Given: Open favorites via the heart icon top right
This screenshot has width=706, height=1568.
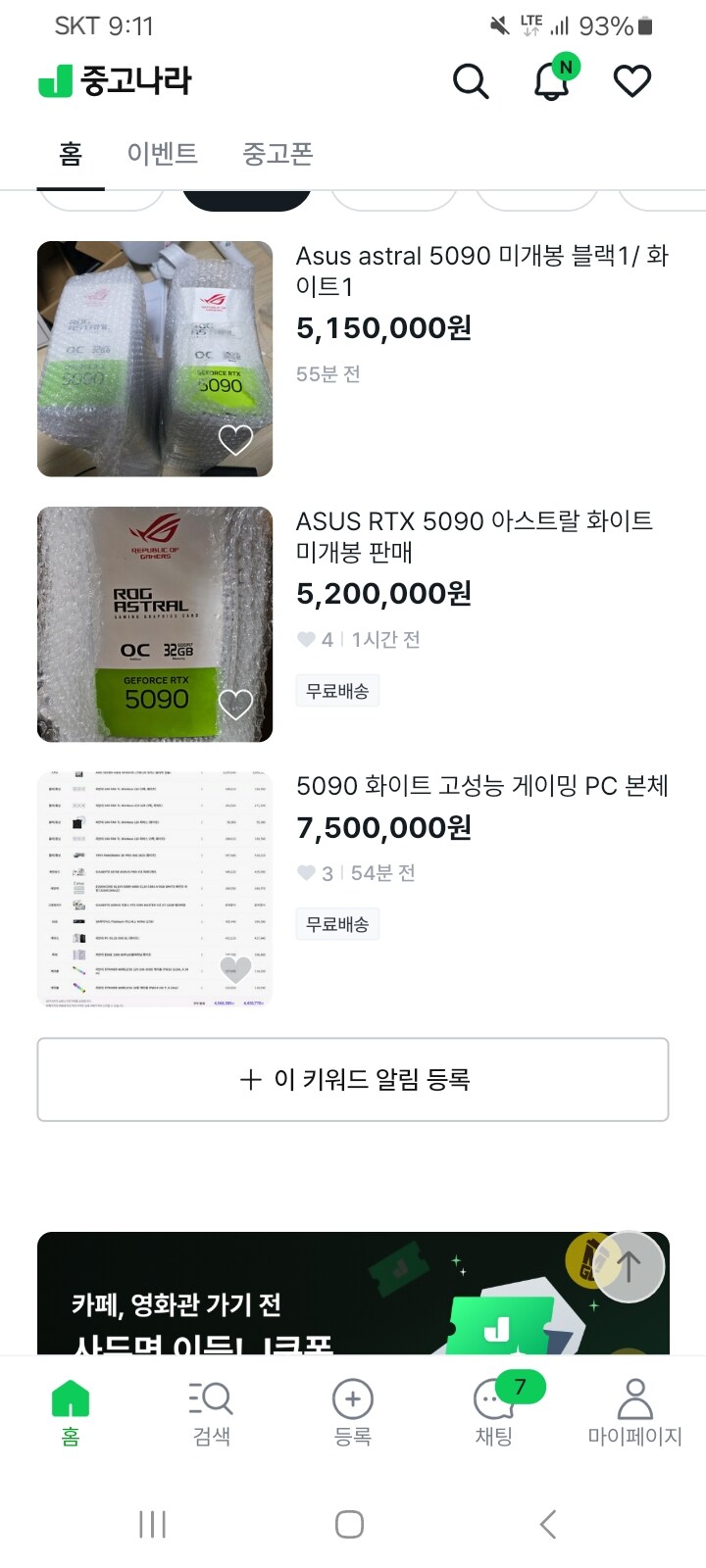Looking at the screenshot, I should pyautogui.click(x=632, y=82).
